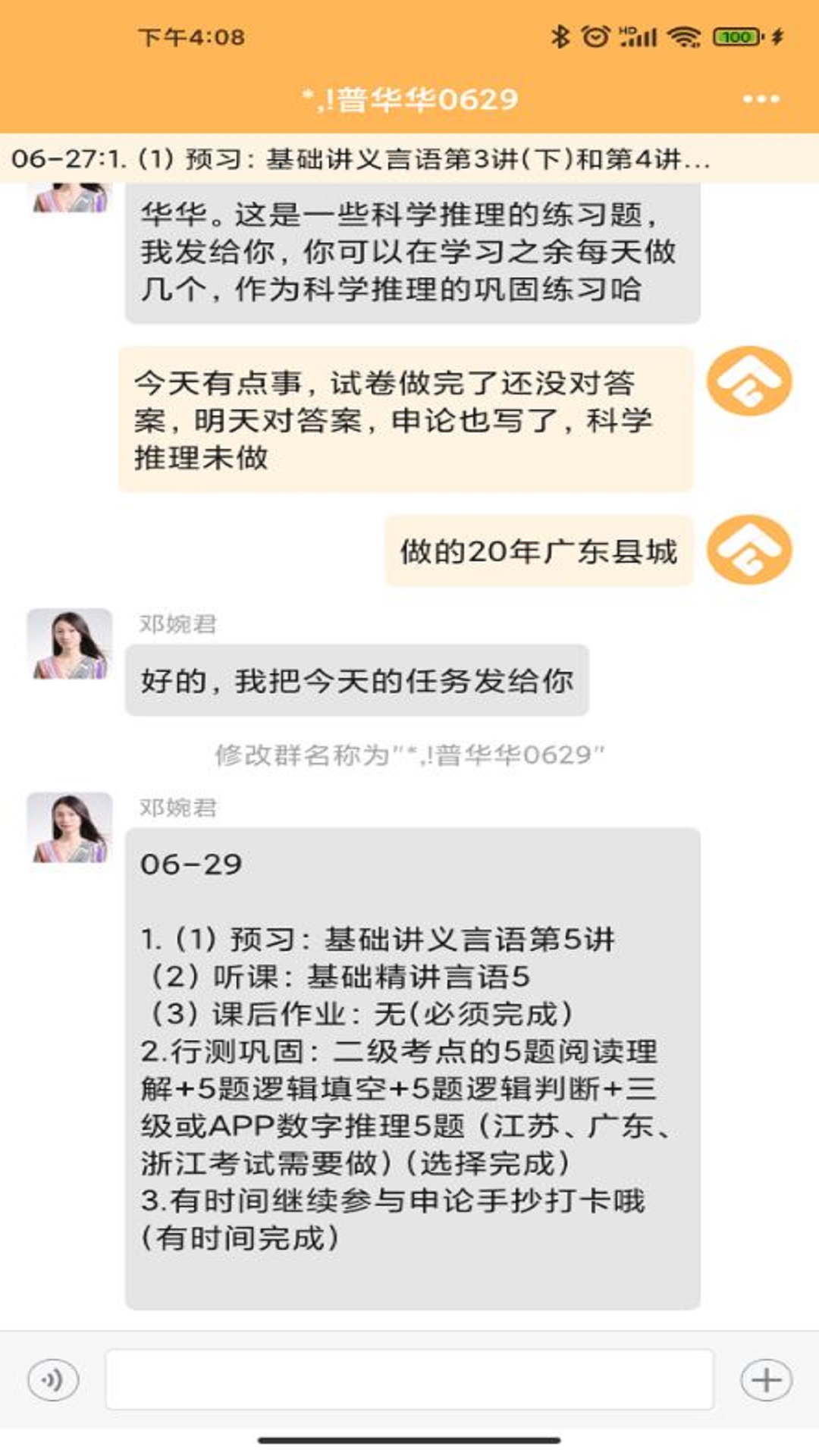Open 邓婉君's avatar above the 06-29 message
The height and width of the screenshot is (1456, 819).
tap(70, 828)
